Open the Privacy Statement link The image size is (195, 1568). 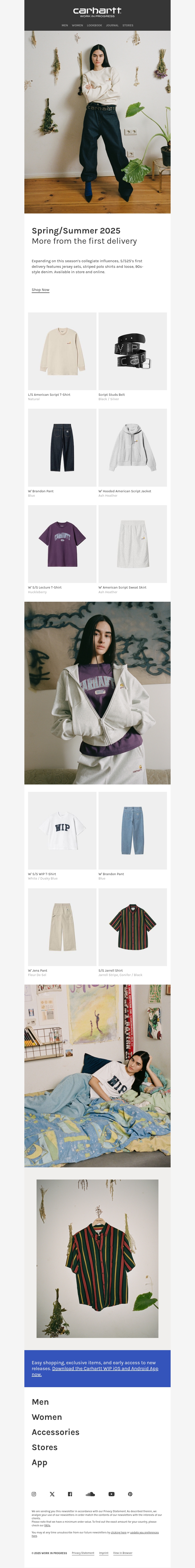[83, 1553]
